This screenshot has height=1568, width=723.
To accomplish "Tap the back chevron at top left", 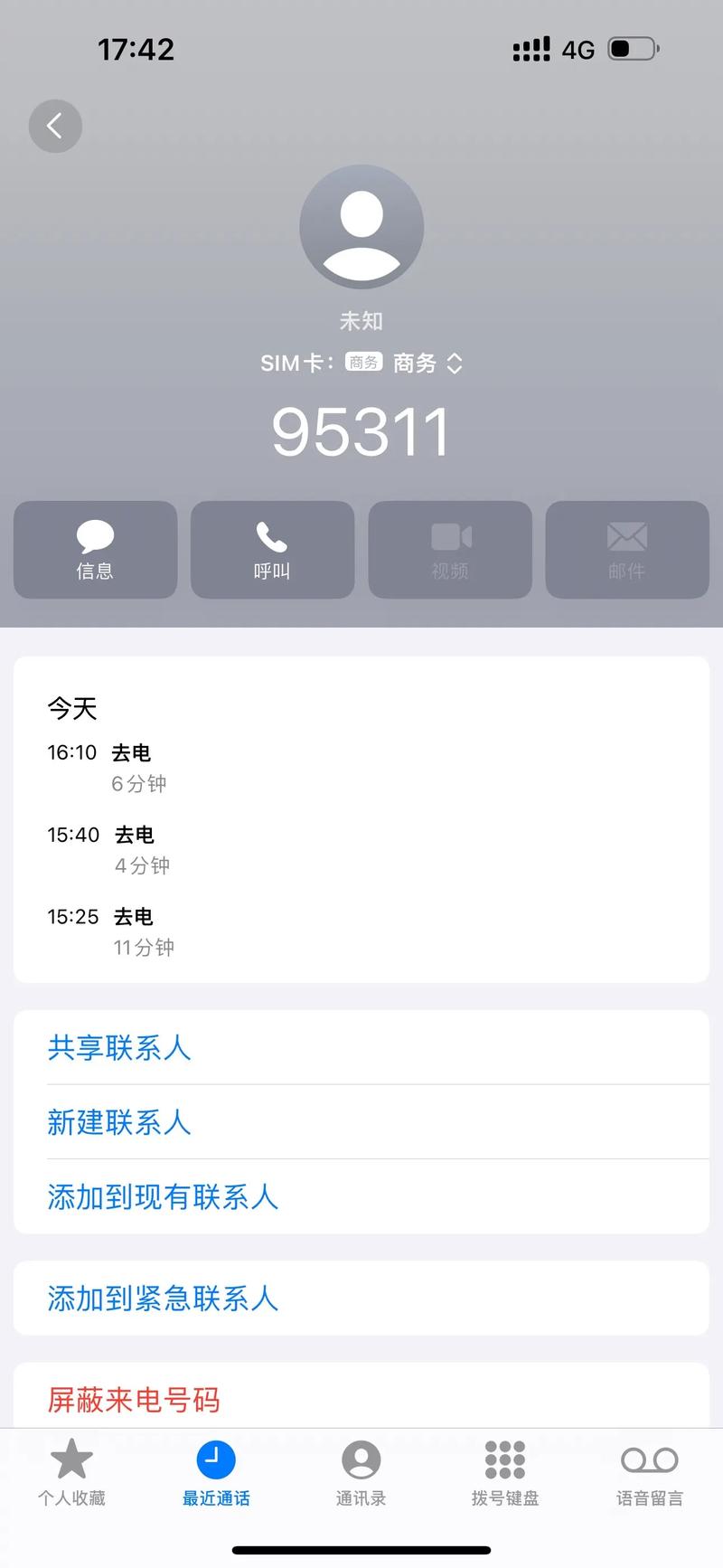I will point(55,127).
